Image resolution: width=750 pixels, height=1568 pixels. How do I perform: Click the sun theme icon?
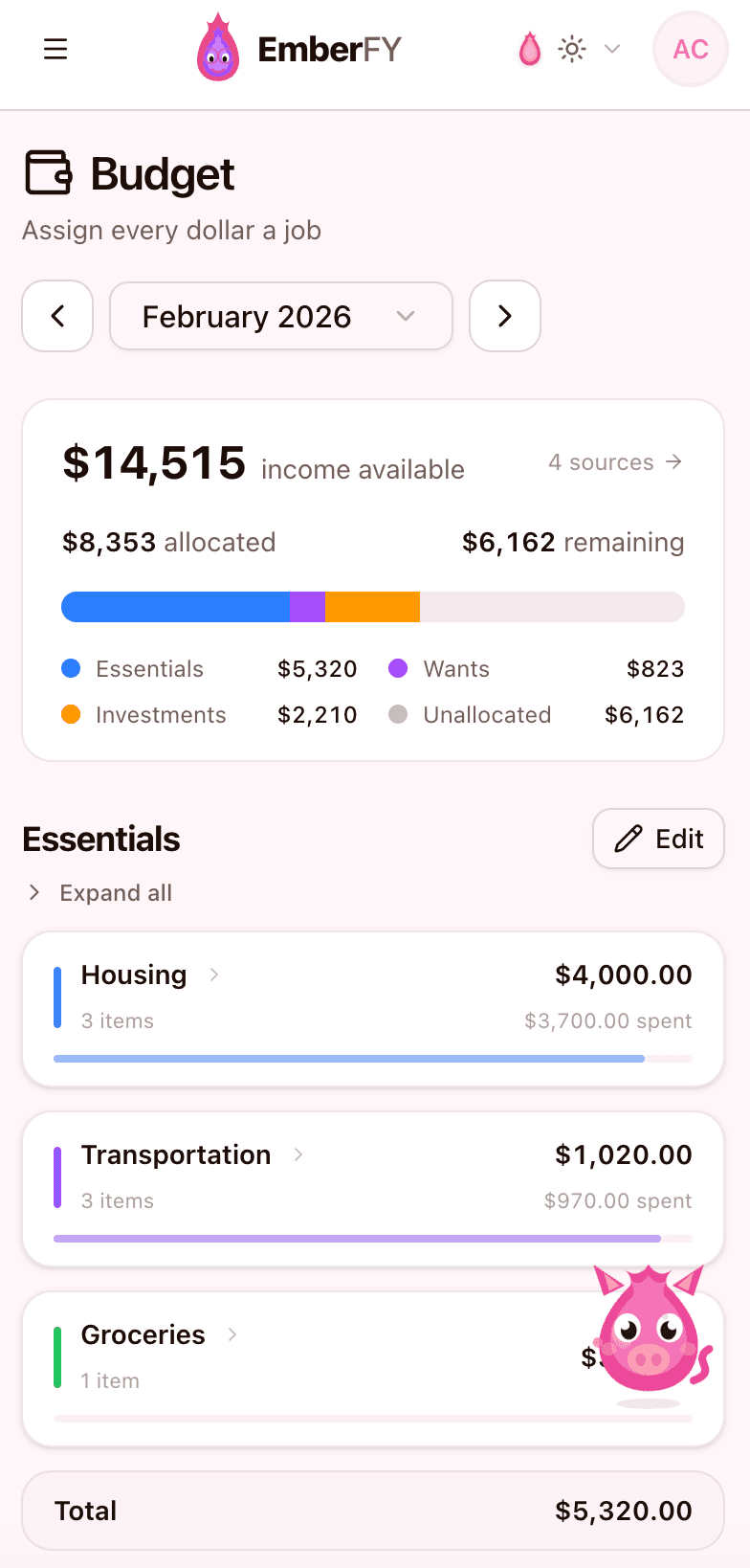pos(571,48)
